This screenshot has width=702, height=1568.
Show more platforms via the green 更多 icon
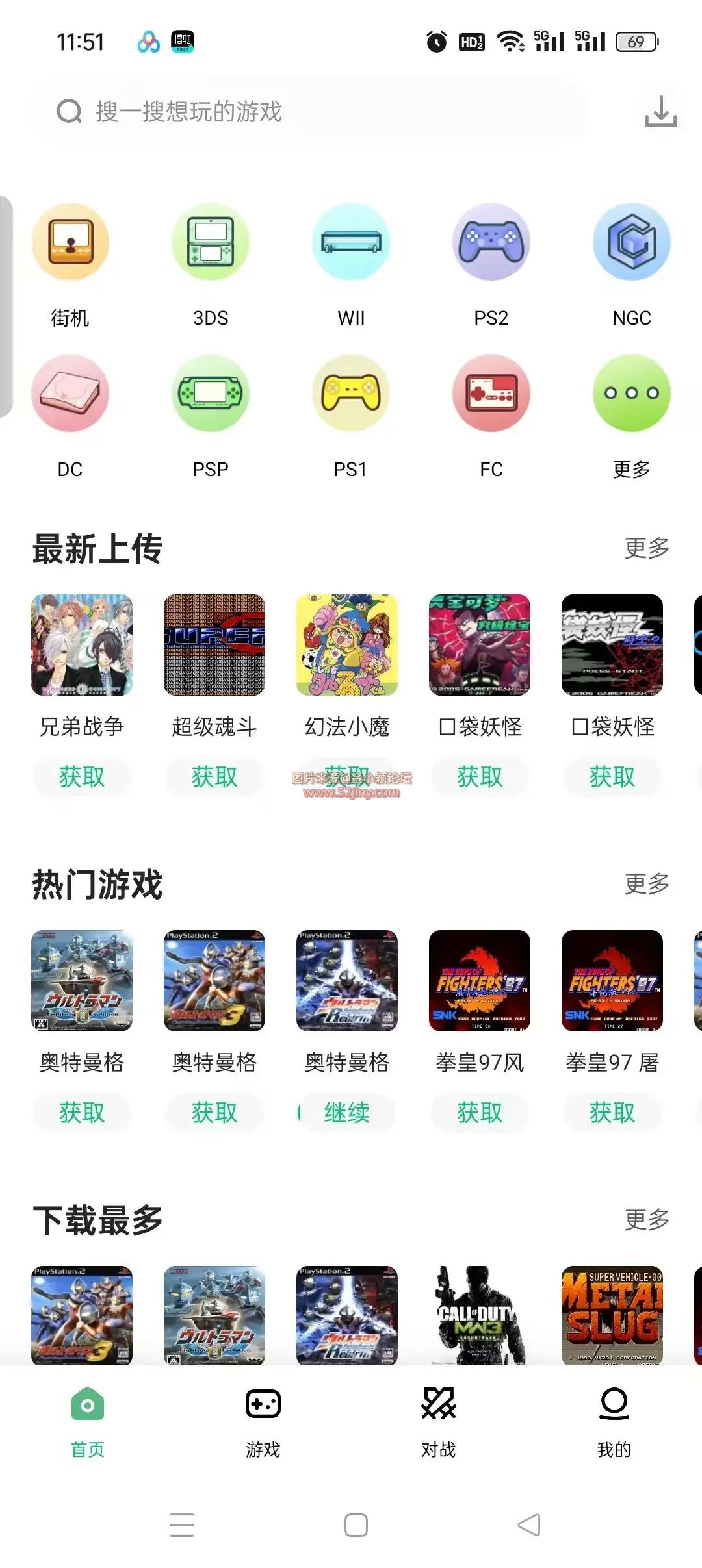click(631, 394)
